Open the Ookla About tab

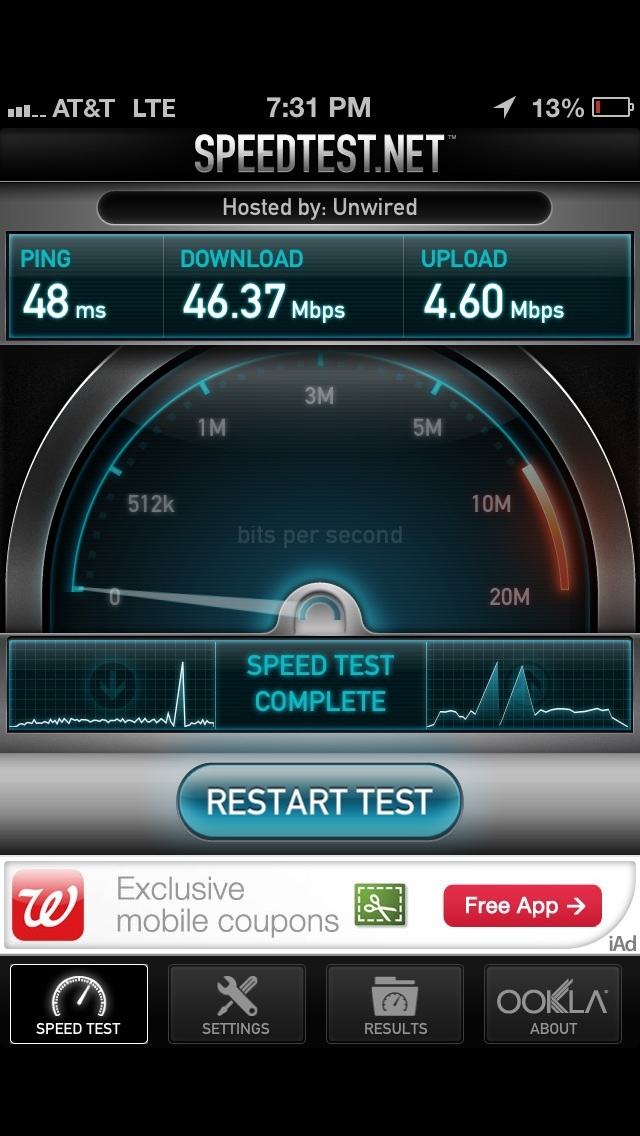coord(553,1004)
